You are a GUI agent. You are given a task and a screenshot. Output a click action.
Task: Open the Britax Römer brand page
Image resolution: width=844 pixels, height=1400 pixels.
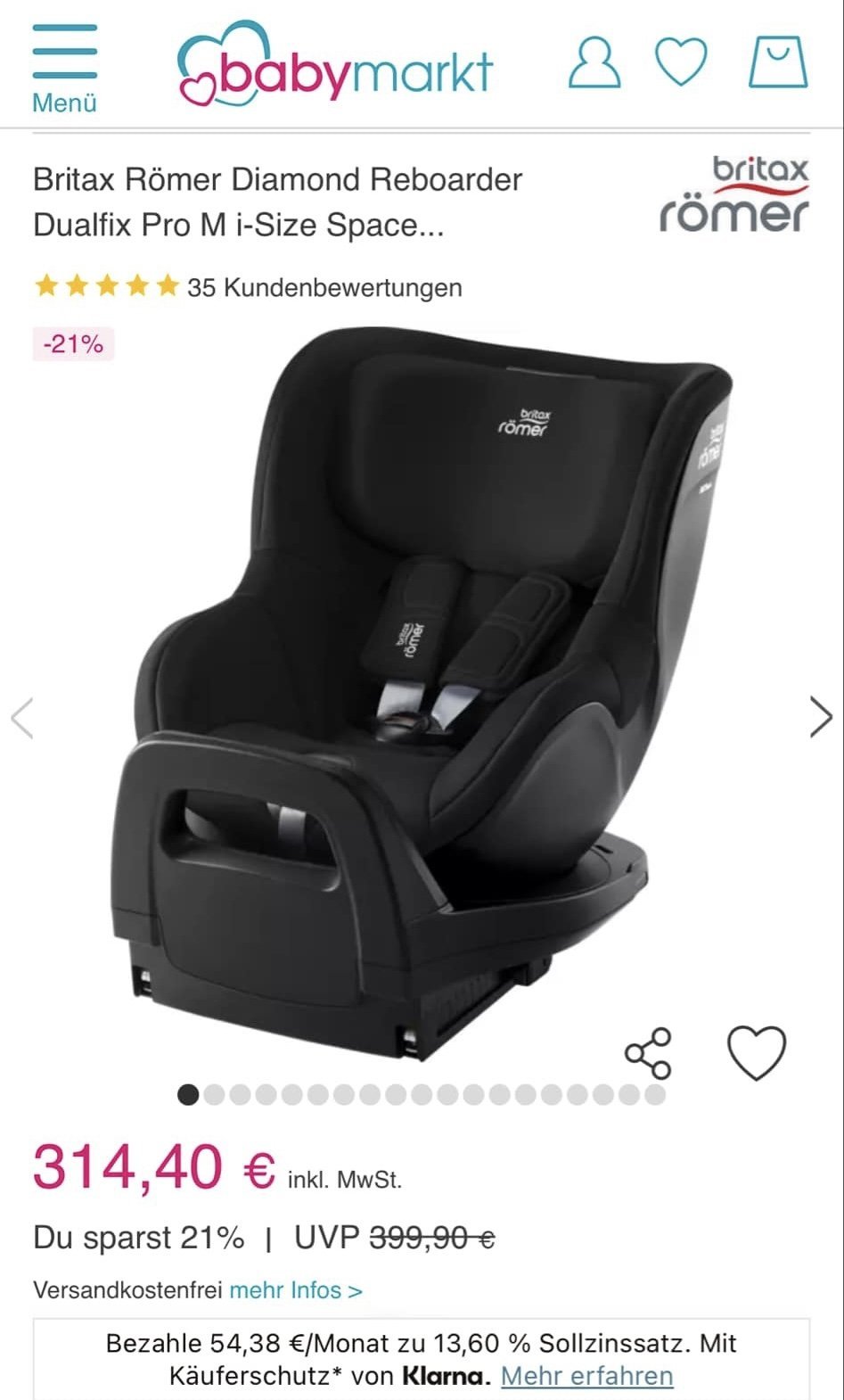click(x=733, y=195)
